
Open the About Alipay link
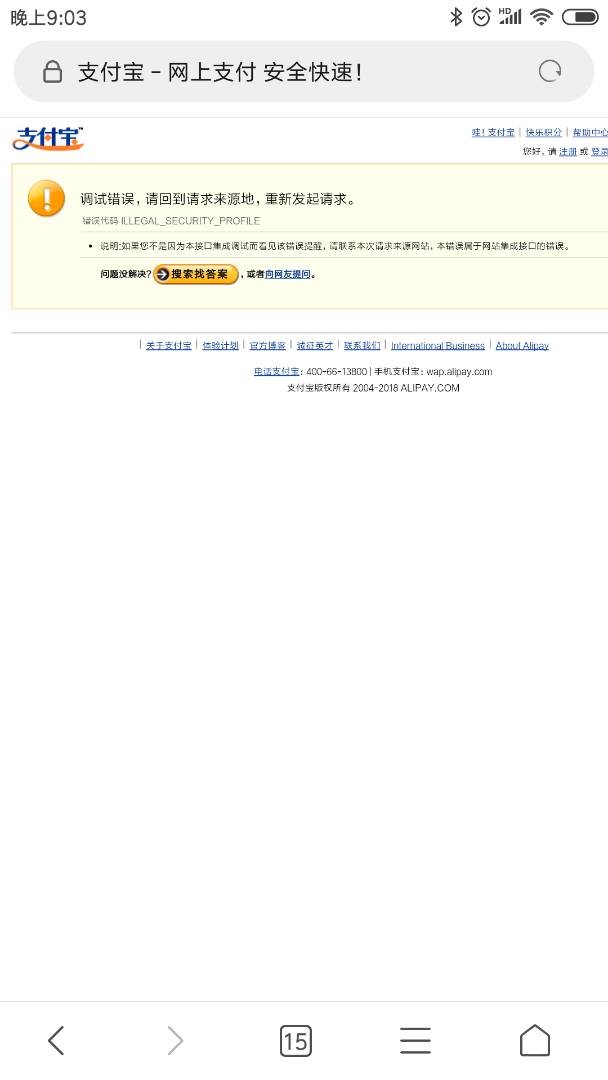point(522,346)
